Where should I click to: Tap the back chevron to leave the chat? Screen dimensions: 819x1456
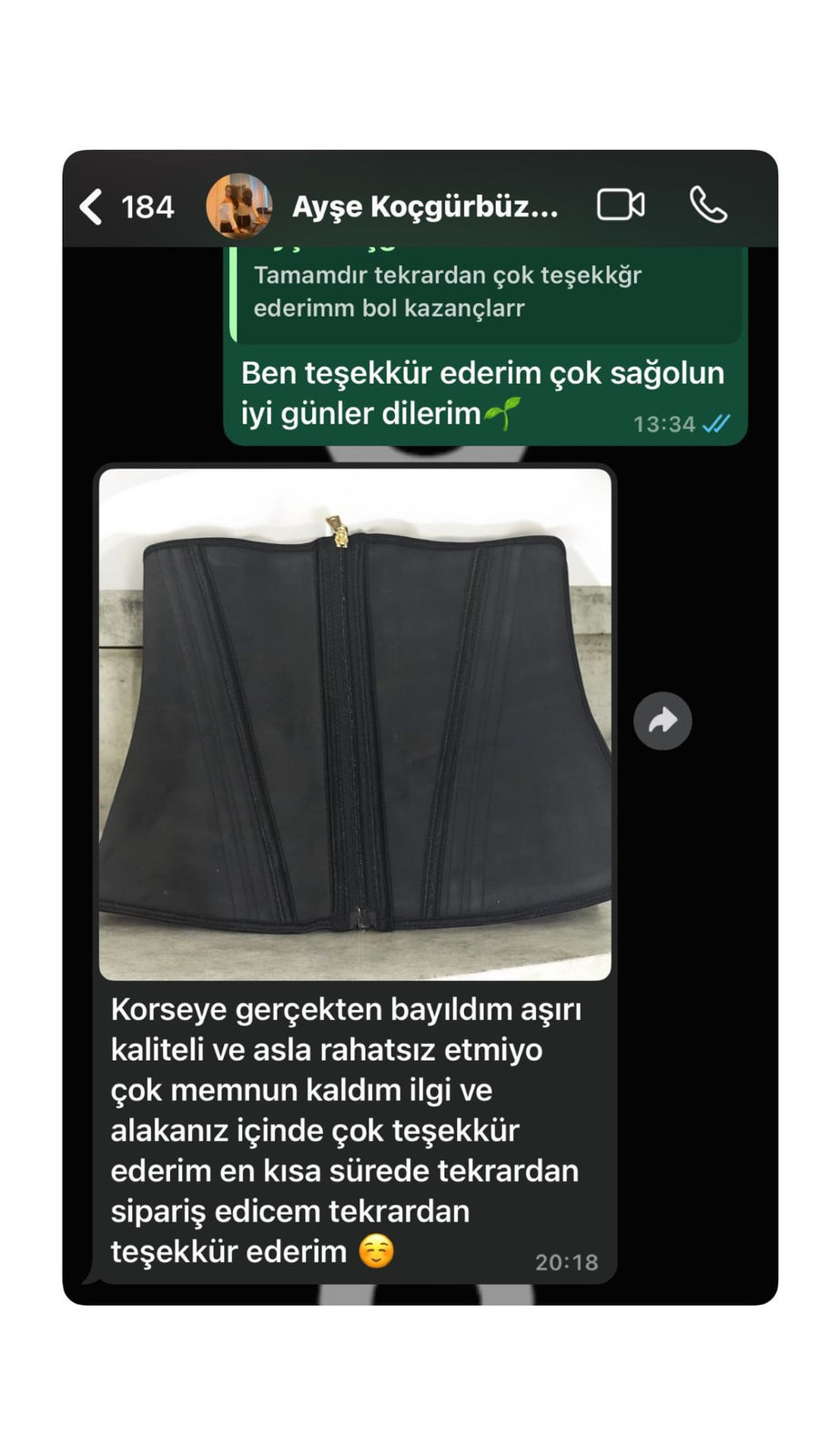point(88,205)
